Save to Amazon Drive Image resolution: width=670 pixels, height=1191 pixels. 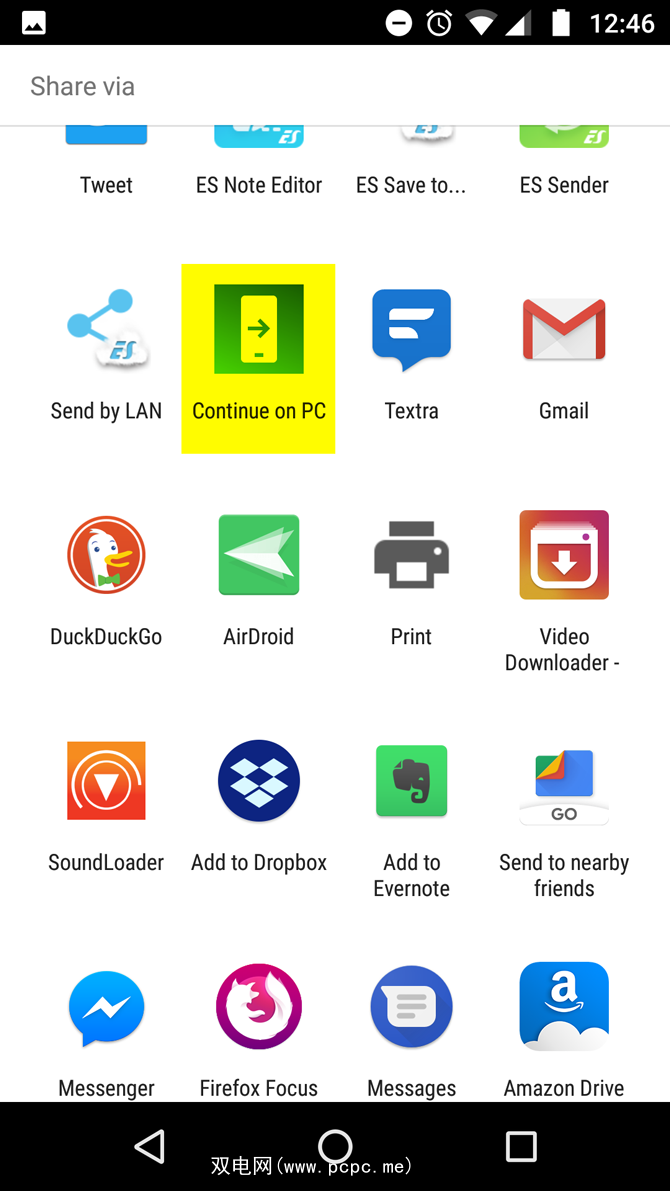point(564,1030)
